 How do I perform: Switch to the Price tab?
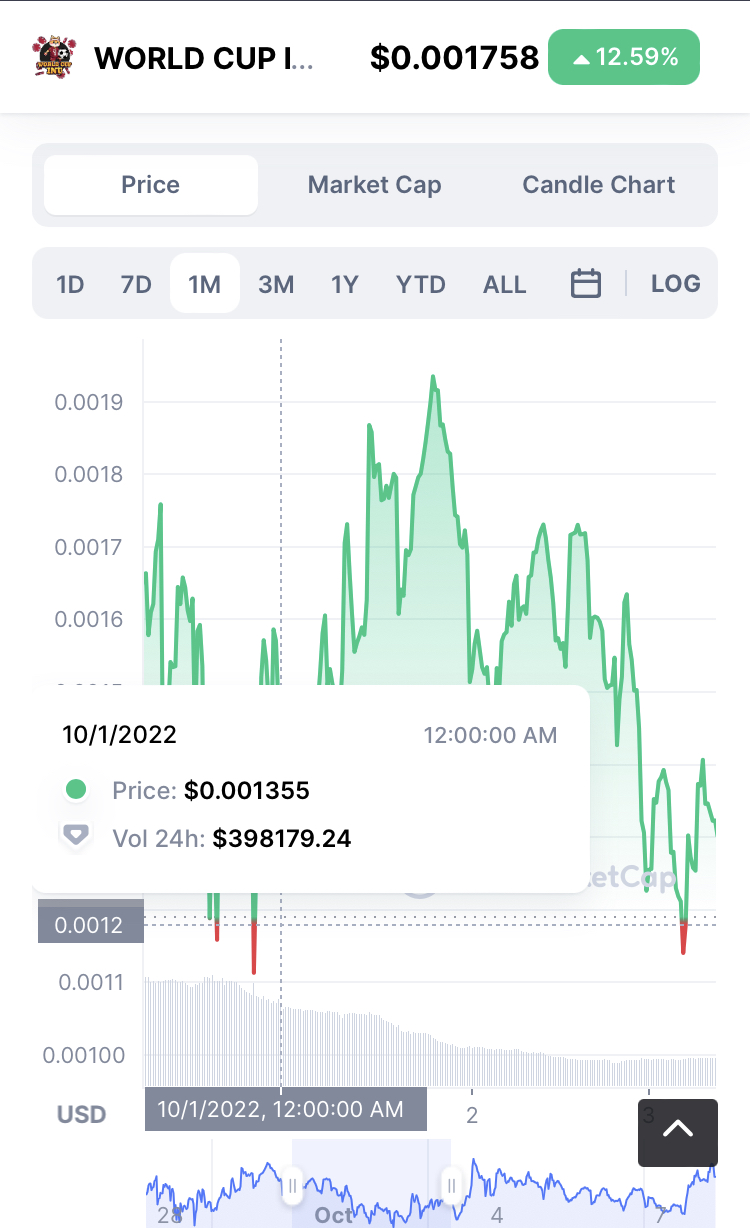150,185
